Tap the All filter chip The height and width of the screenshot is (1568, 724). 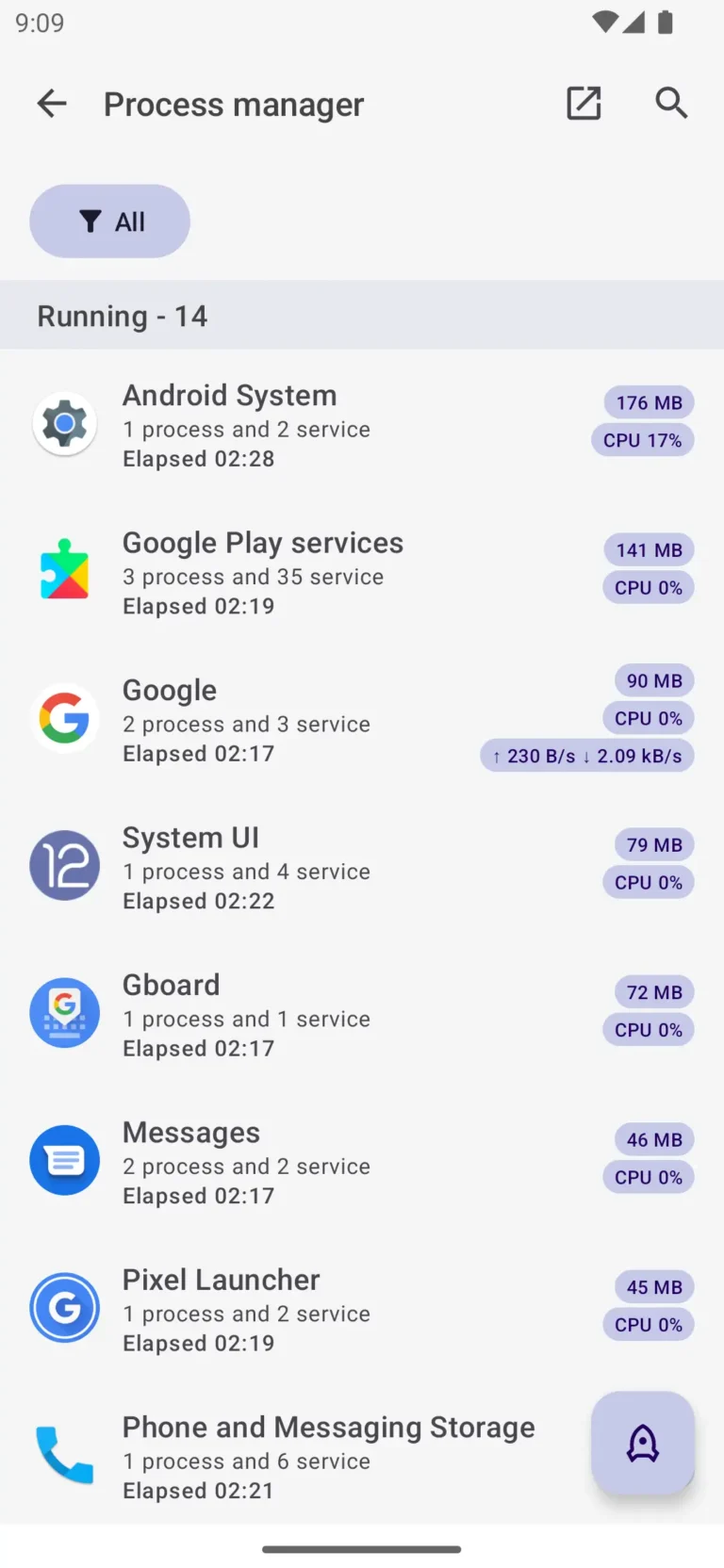(110, 221)
